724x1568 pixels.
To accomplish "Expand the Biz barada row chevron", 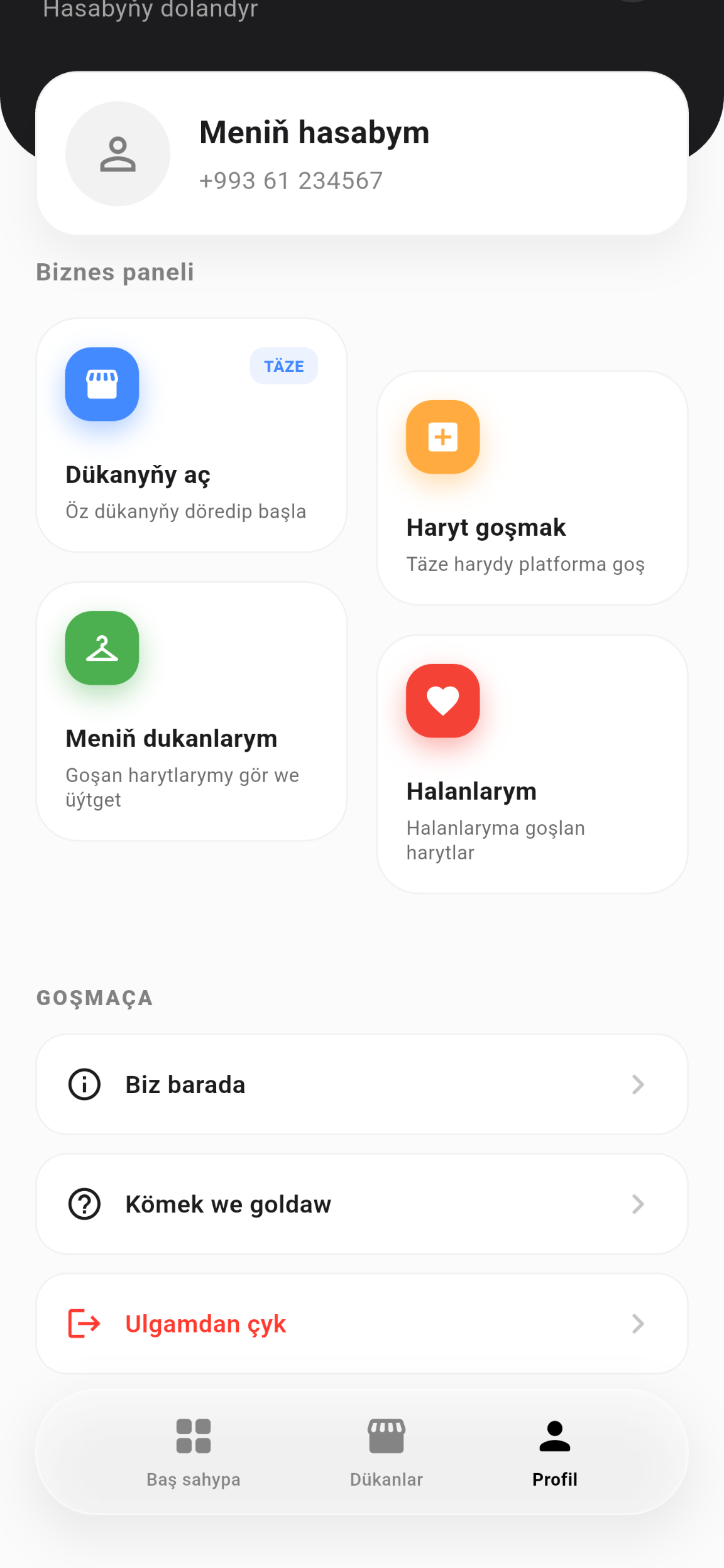I will click(x=639, y=1084).
